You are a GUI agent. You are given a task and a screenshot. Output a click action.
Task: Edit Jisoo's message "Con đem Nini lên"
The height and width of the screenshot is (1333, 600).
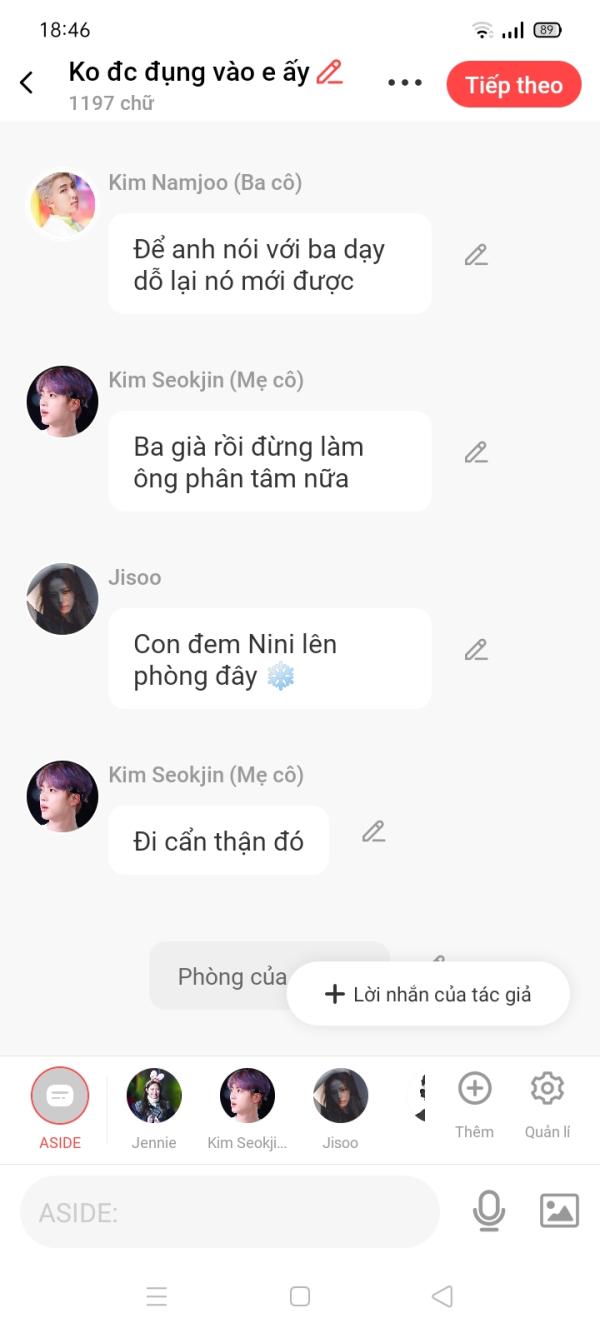pyautogui.click(x=476, y=650)
